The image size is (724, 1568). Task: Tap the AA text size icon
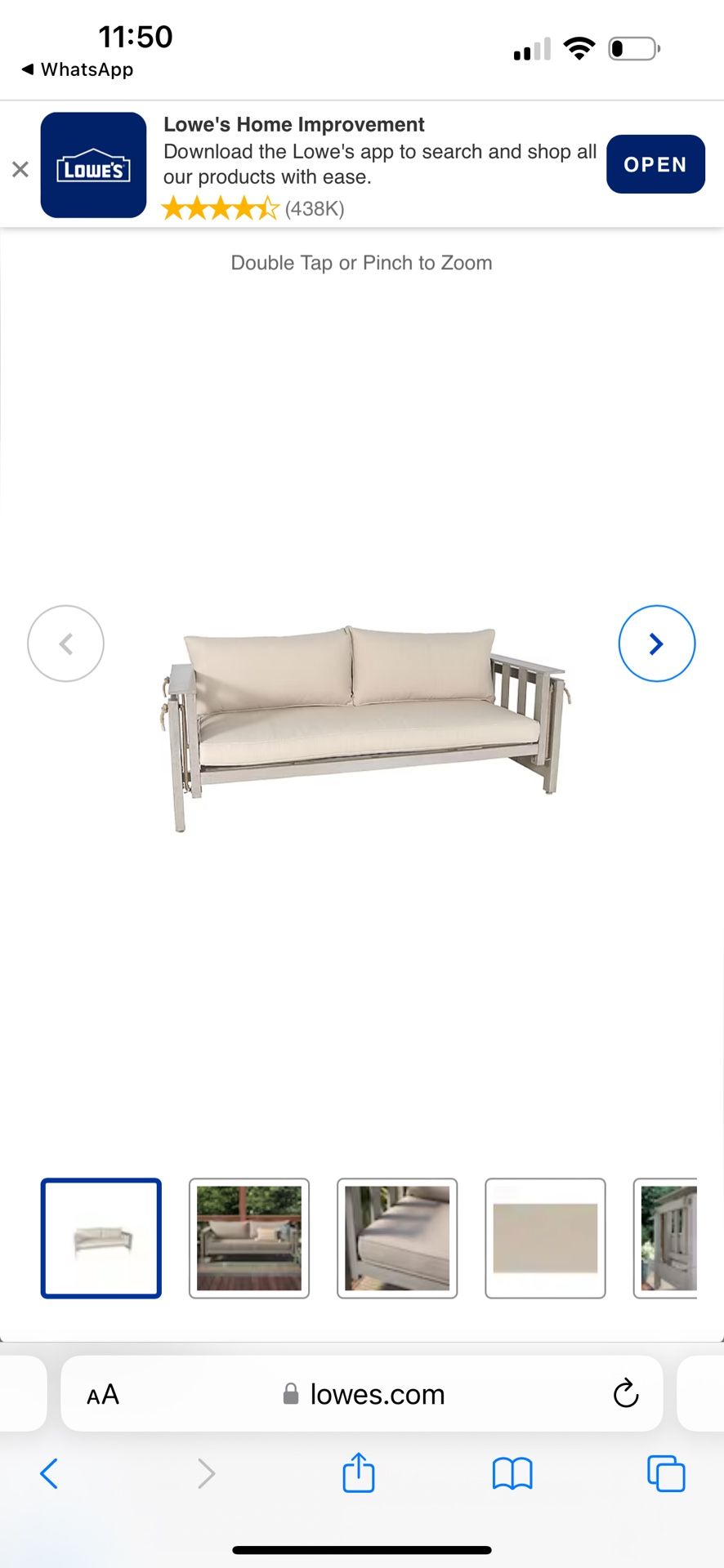(103, 1394)
